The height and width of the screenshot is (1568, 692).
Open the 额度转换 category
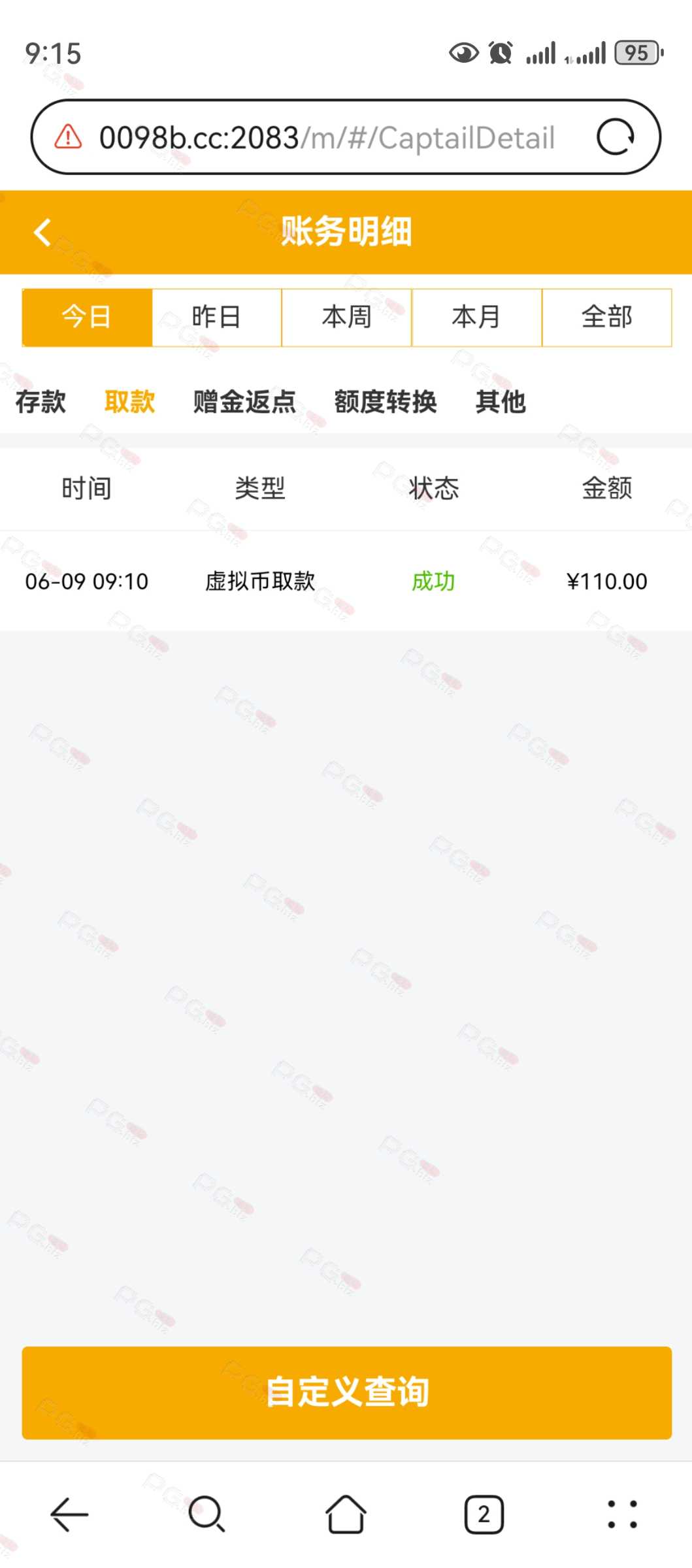pyautogui.click(x=386, y=401)
